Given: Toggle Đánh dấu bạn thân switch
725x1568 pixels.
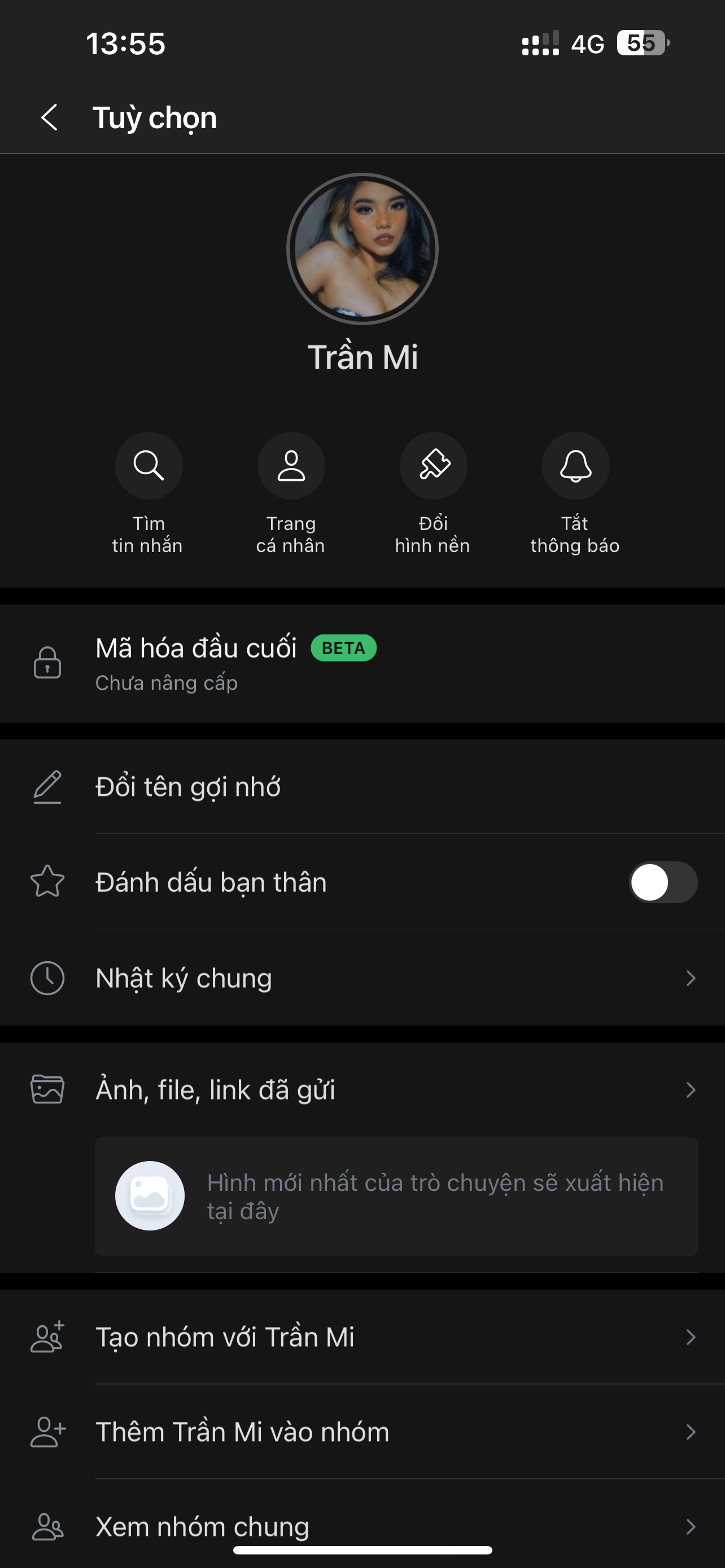Looking at the screenshot, I should pos(662,883).
